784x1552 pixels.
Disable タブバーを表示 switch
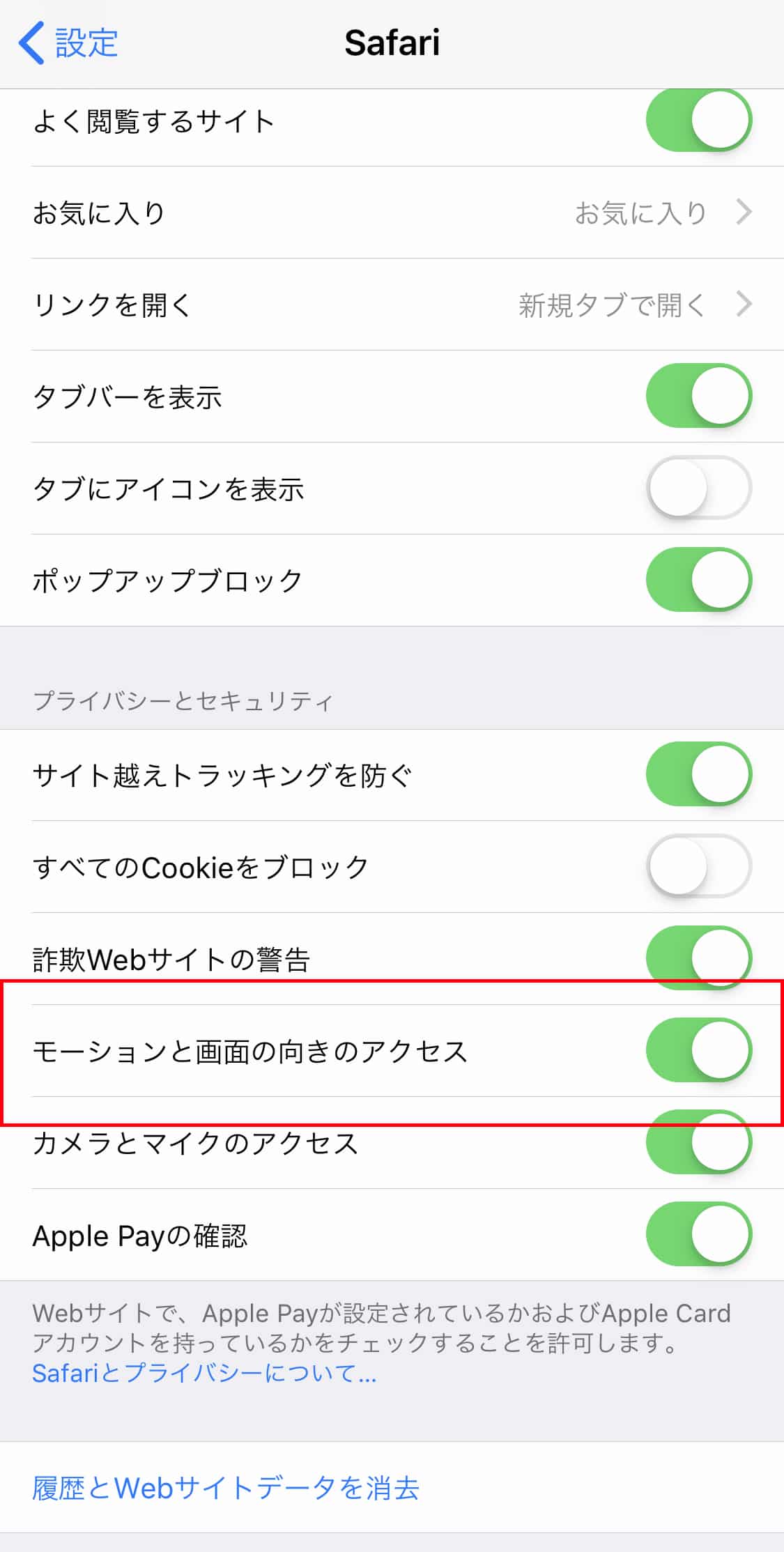click(x=698, y=396)
